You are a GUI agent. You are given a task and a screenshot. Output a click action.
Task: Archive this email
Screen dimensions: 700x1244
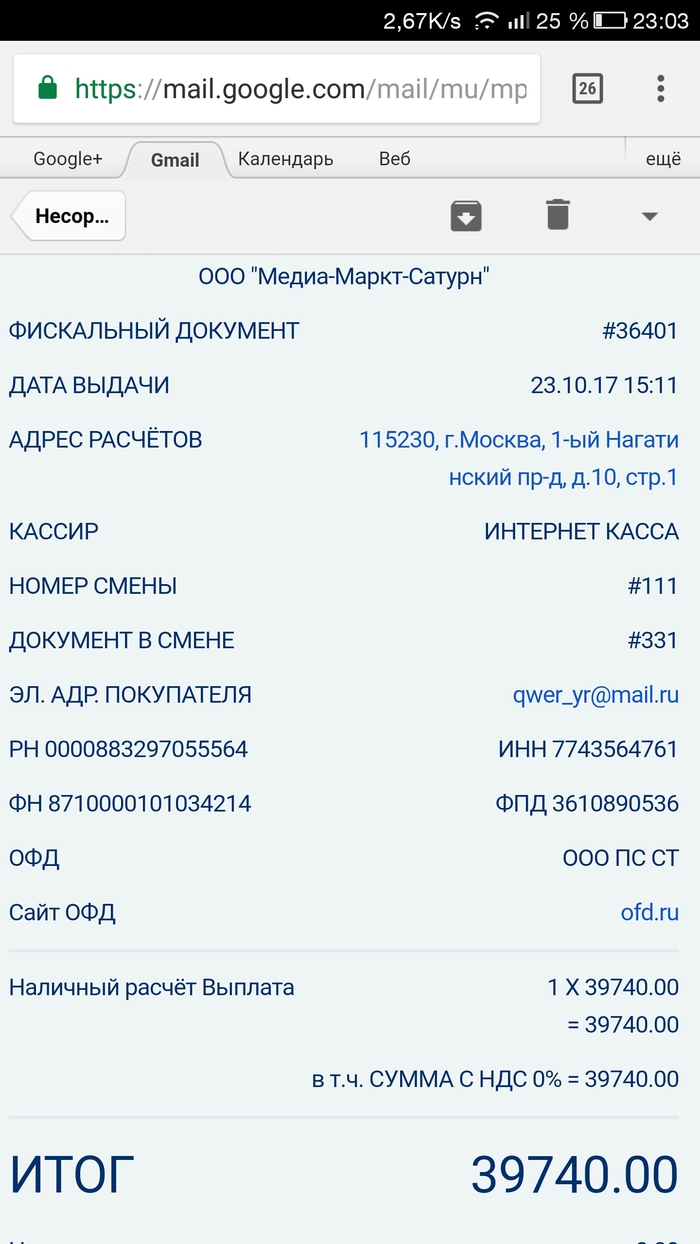(466, 216)
